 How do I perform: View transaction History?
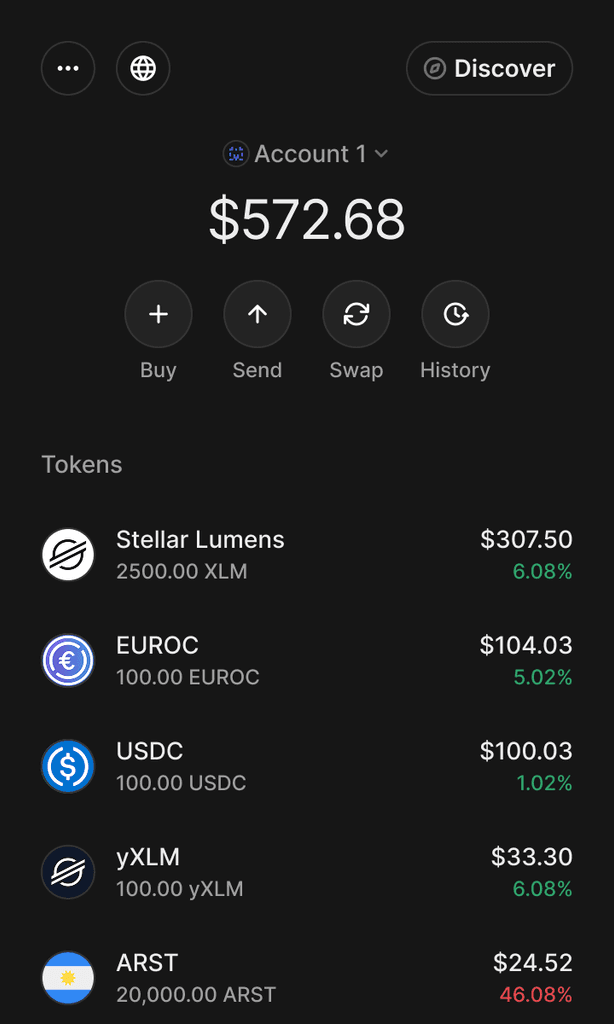[455, 315]
